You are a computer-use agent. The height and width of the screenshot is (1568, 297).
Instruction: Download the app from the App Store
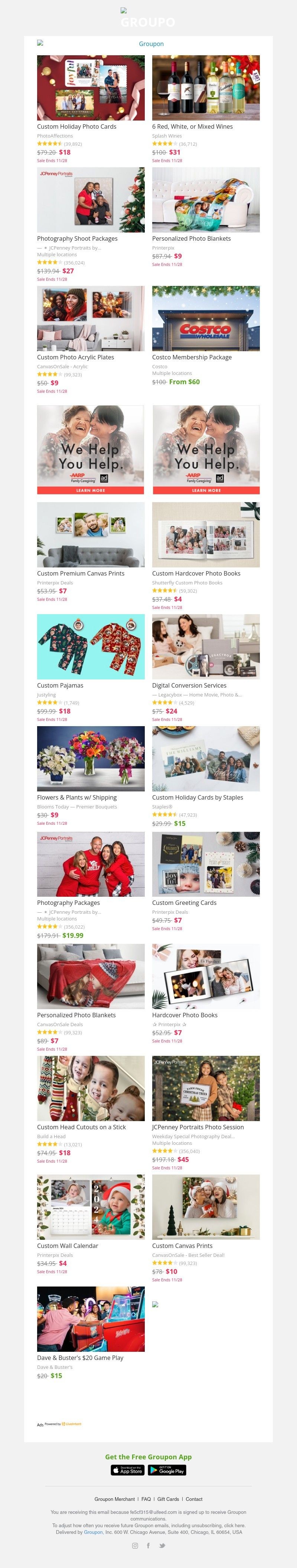128,1470
